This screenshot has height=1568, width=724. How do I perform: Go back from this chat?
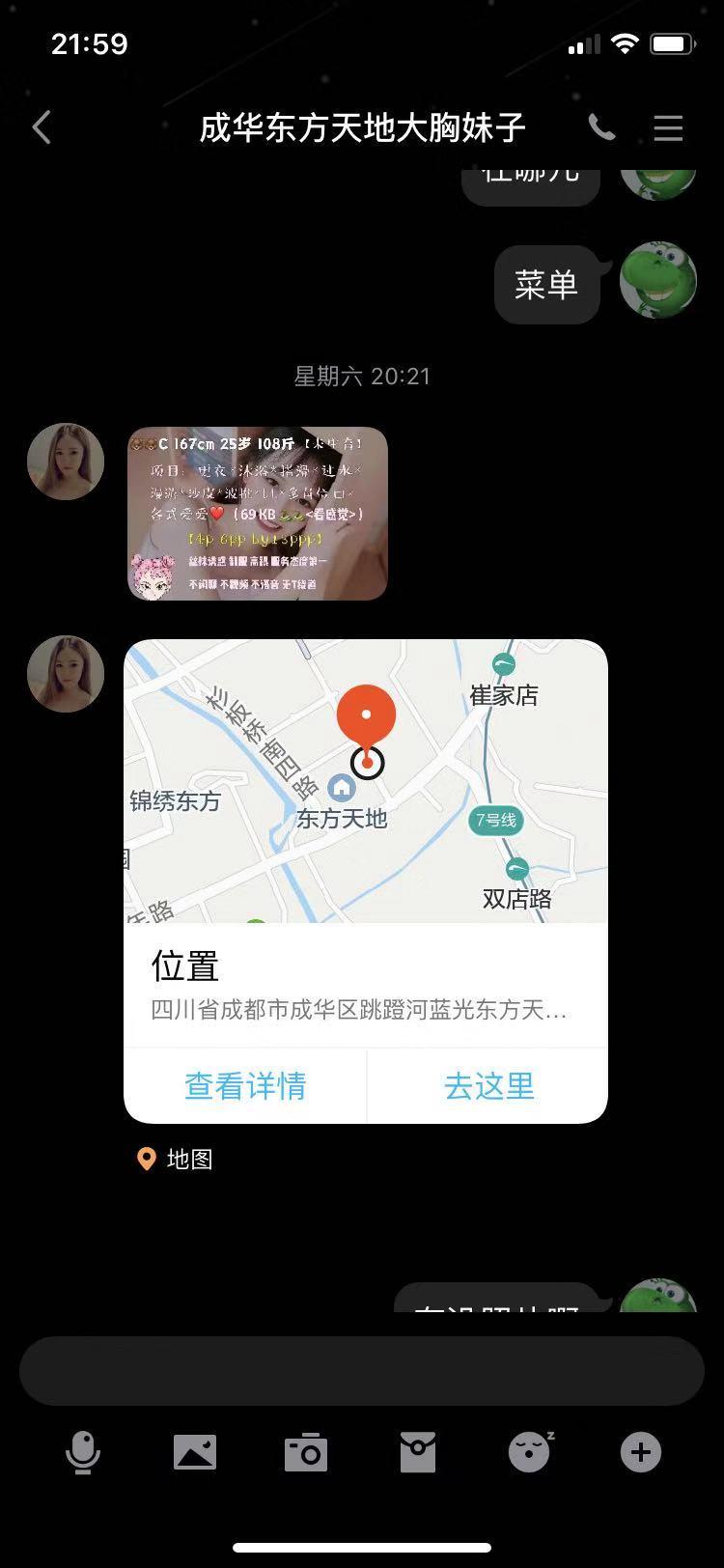pos(42,127)
